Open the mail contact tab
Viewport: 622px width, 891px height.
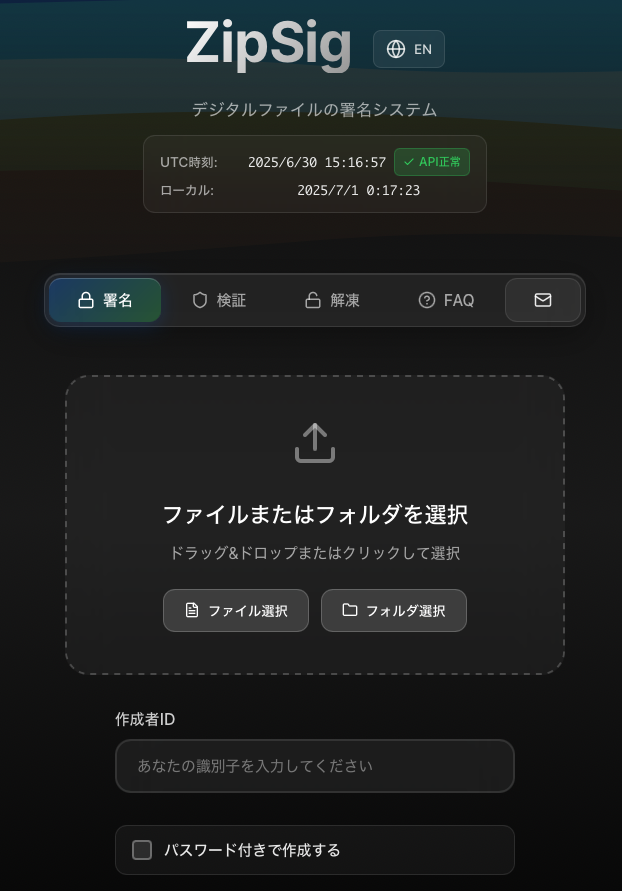tap(542, 300)
